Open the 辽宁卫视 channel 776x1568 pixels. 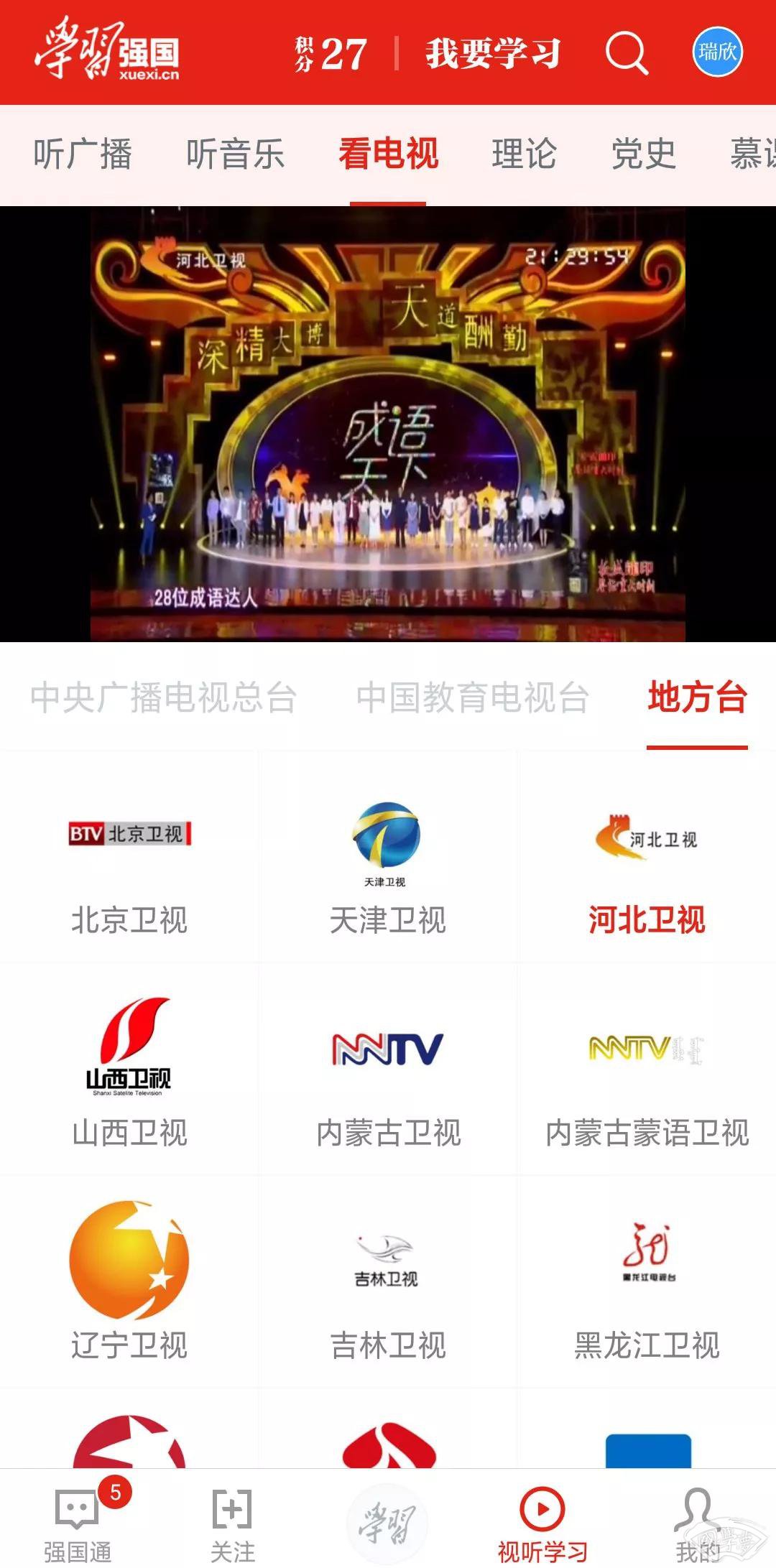(129, 1282)
